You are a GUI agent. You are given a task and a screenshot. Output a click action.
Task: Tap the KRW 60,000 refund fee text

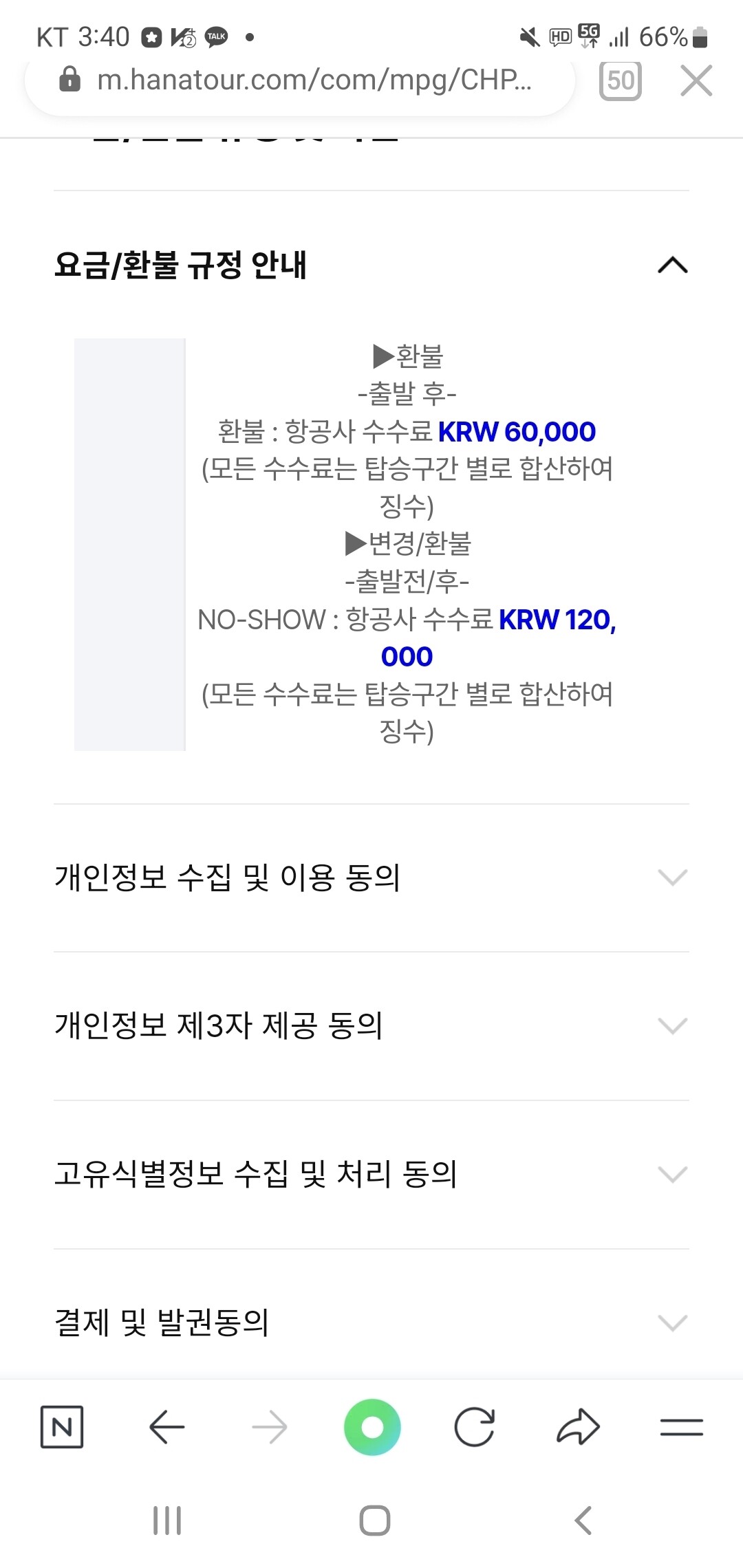point(517,432)
